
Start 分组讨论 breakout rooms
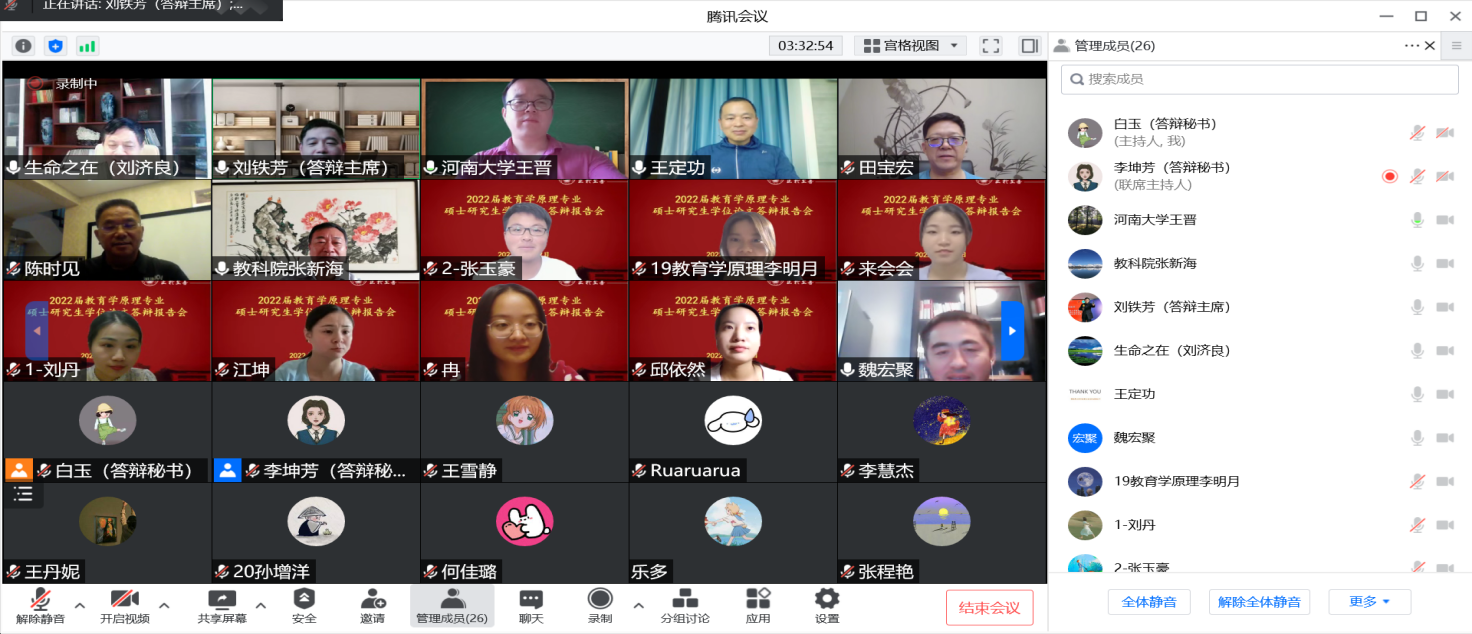point(685,606)
